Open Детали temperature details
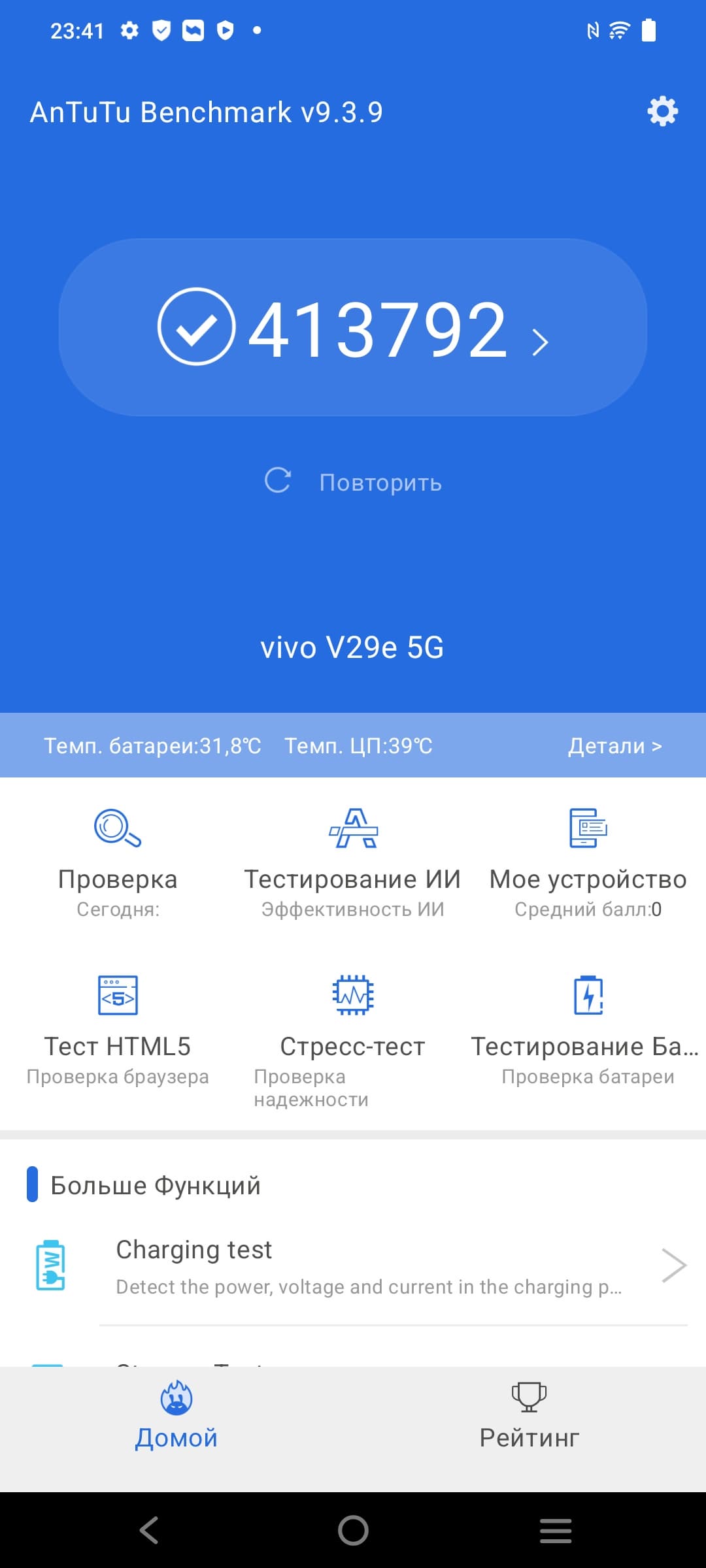Viewport: 706px width, 1568px height. coord(614,745)
